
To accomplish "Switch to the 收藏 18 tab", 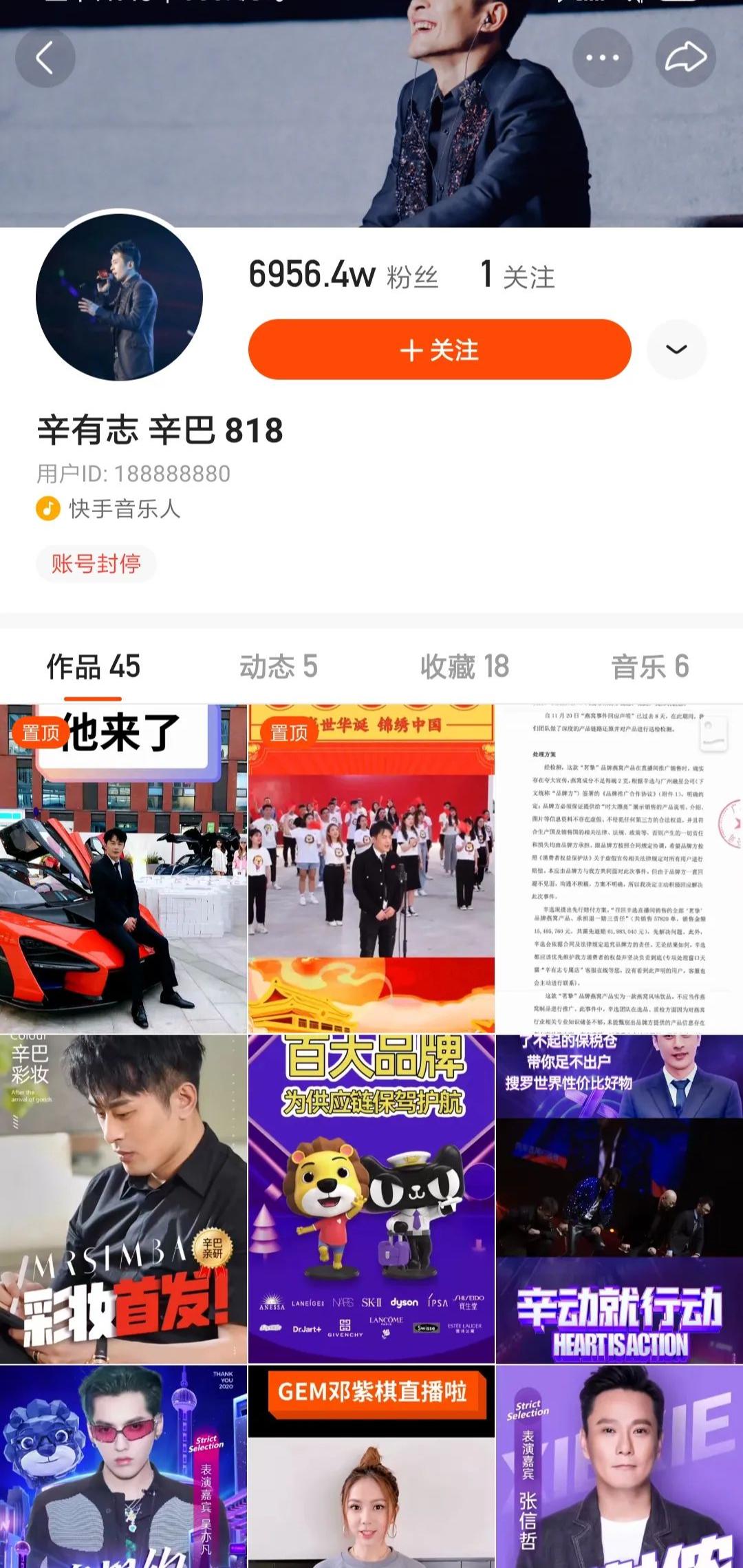I will (464, 666).
